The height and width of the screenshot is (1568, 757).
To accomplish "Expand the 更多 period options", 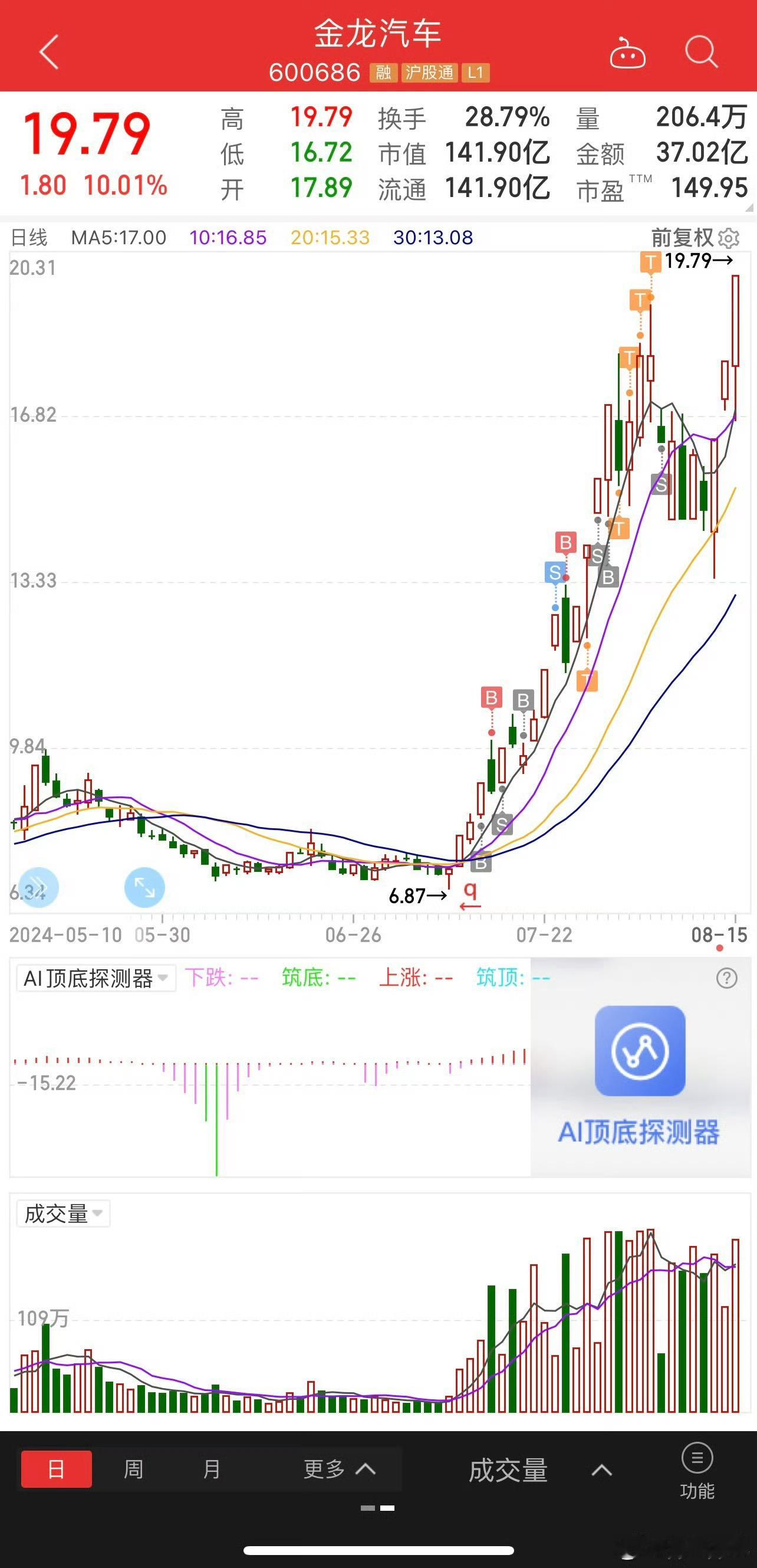I will [x=340, y=1469].
